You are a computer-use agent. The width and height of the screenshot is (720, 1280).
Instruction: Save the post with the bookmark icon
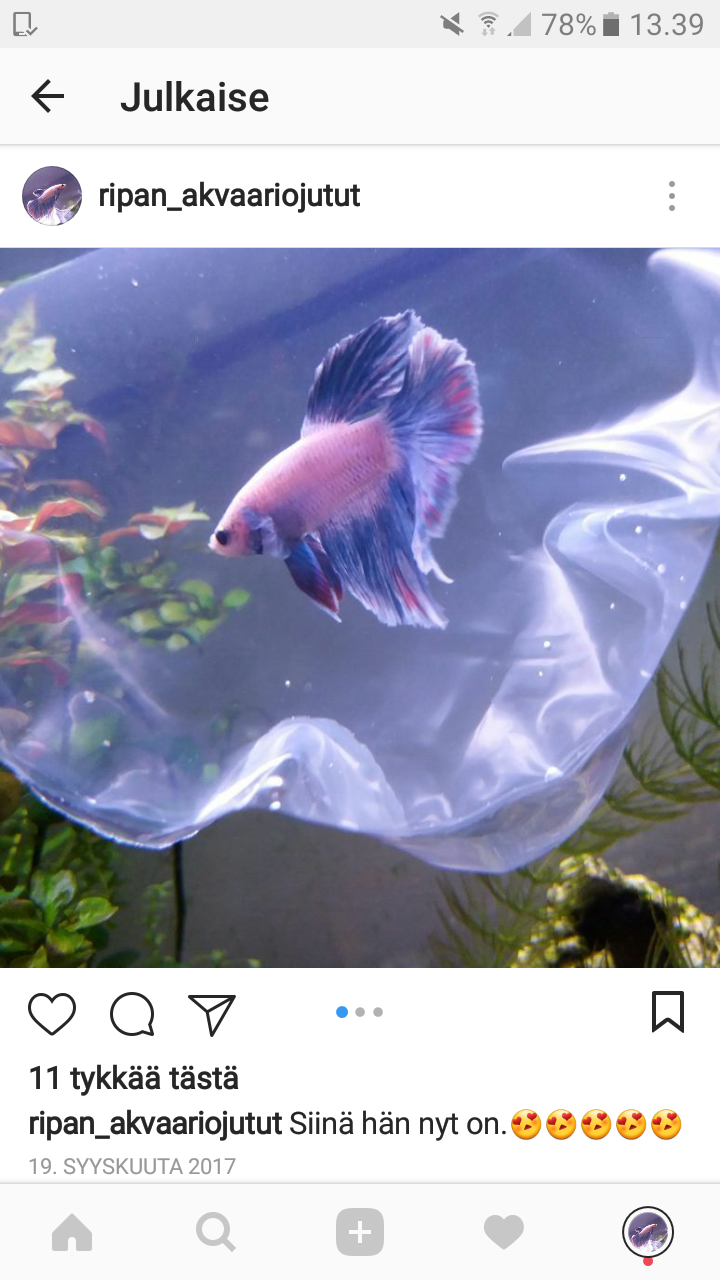[667, 1012]
